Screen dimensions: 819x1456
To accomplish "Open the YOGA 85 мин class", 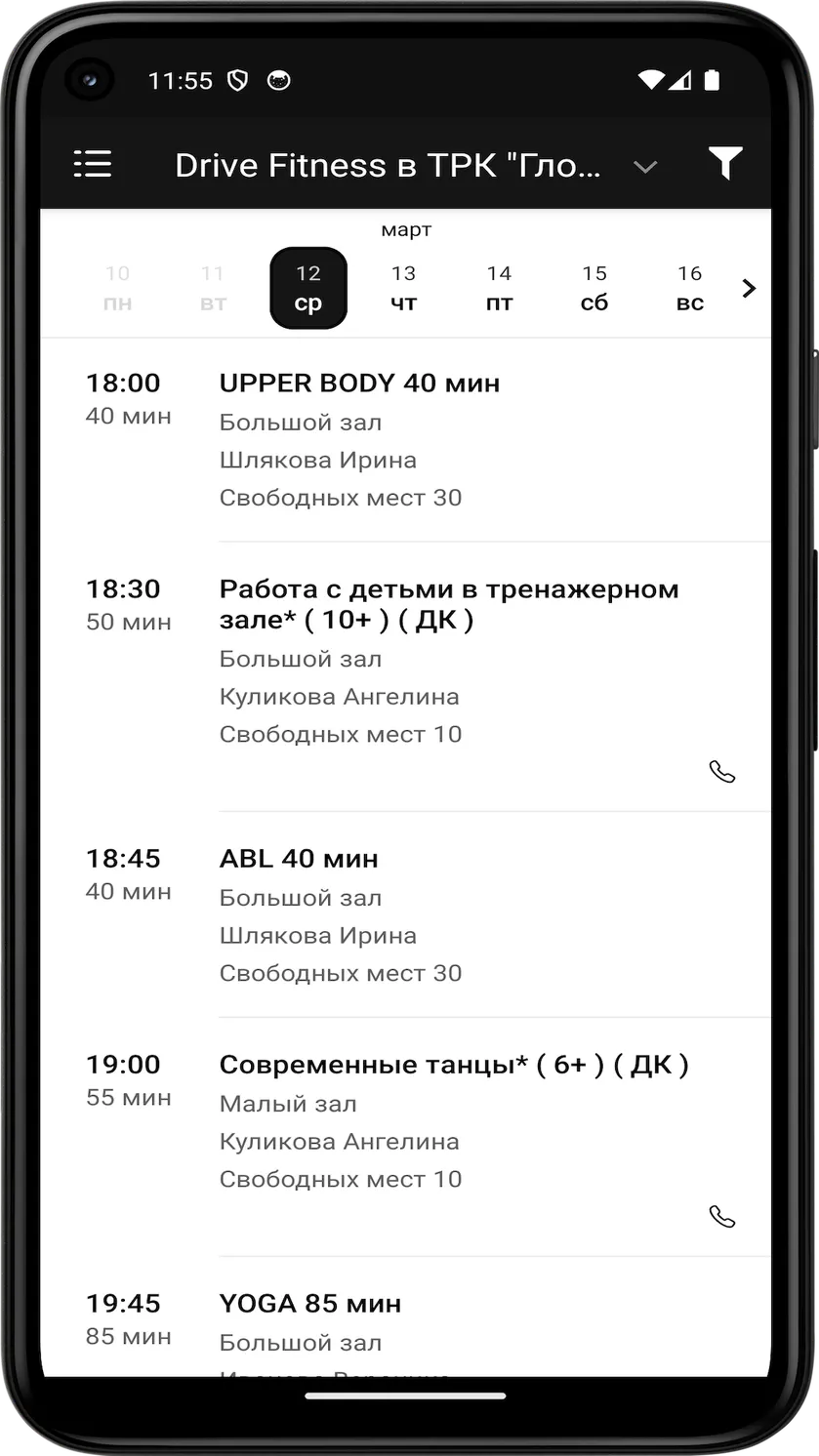I will 405,1317.
